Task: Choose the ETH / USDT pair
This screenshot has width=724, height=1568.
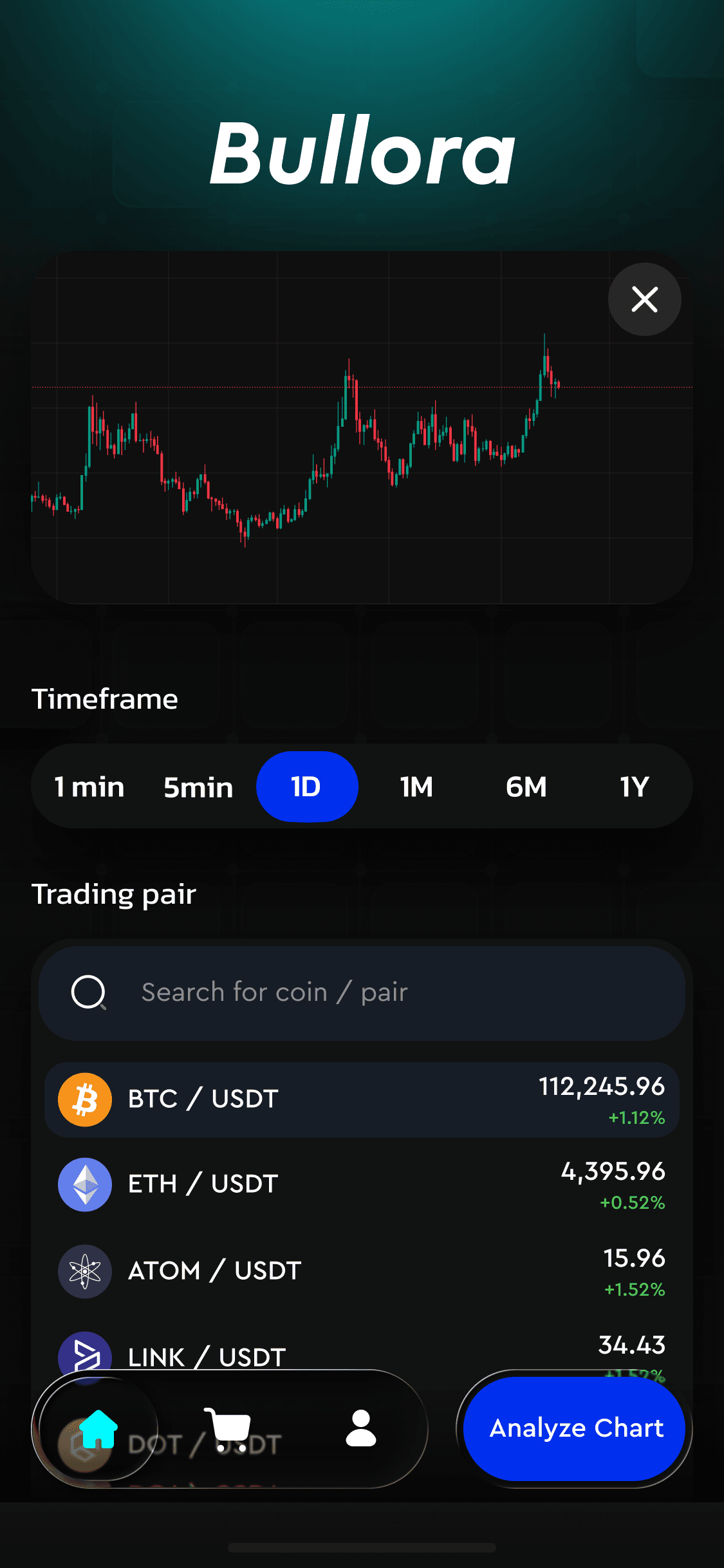Action: pyautogui.click(x=362, y=1184)
